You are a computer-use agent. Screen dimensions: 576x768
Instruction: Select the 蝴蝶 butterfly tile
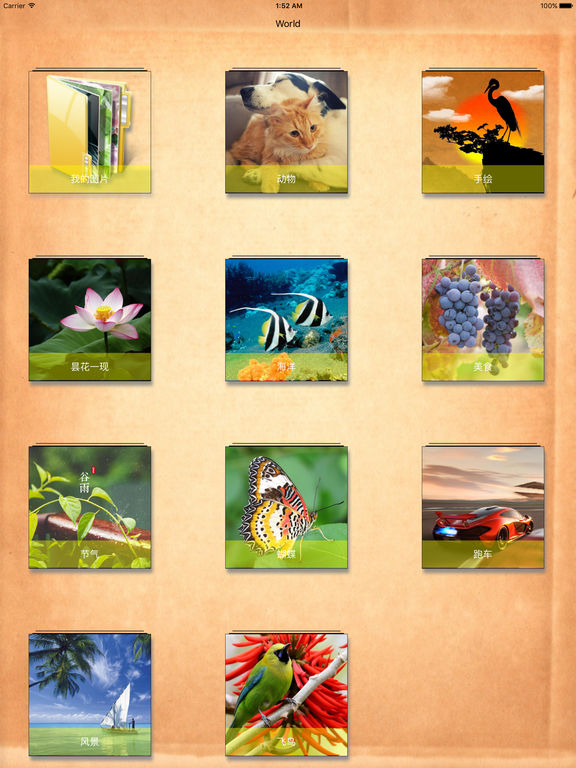287,507
